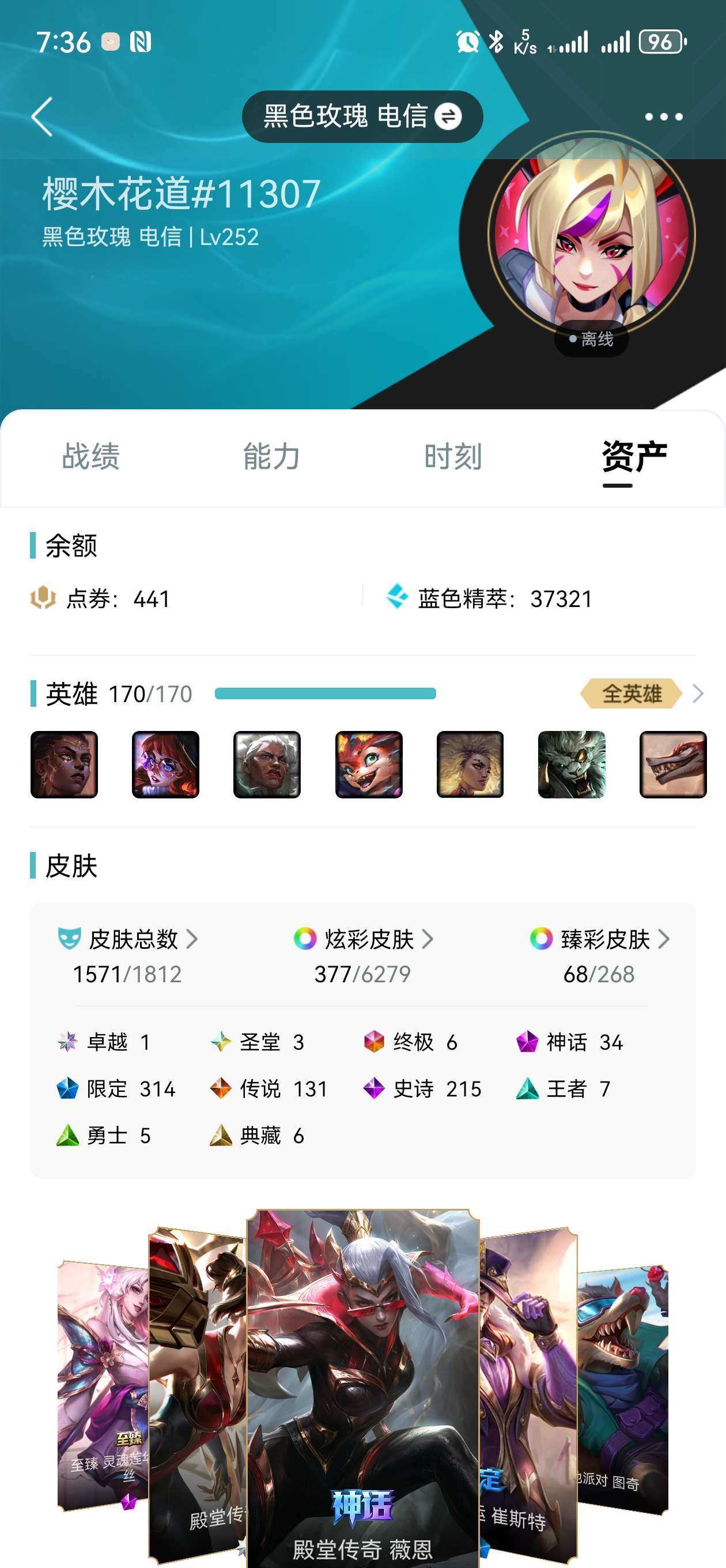The image size is (726, 1568).
Task: Open 炫彩皮肤 chroma skins list
Action: coord(364,938)
